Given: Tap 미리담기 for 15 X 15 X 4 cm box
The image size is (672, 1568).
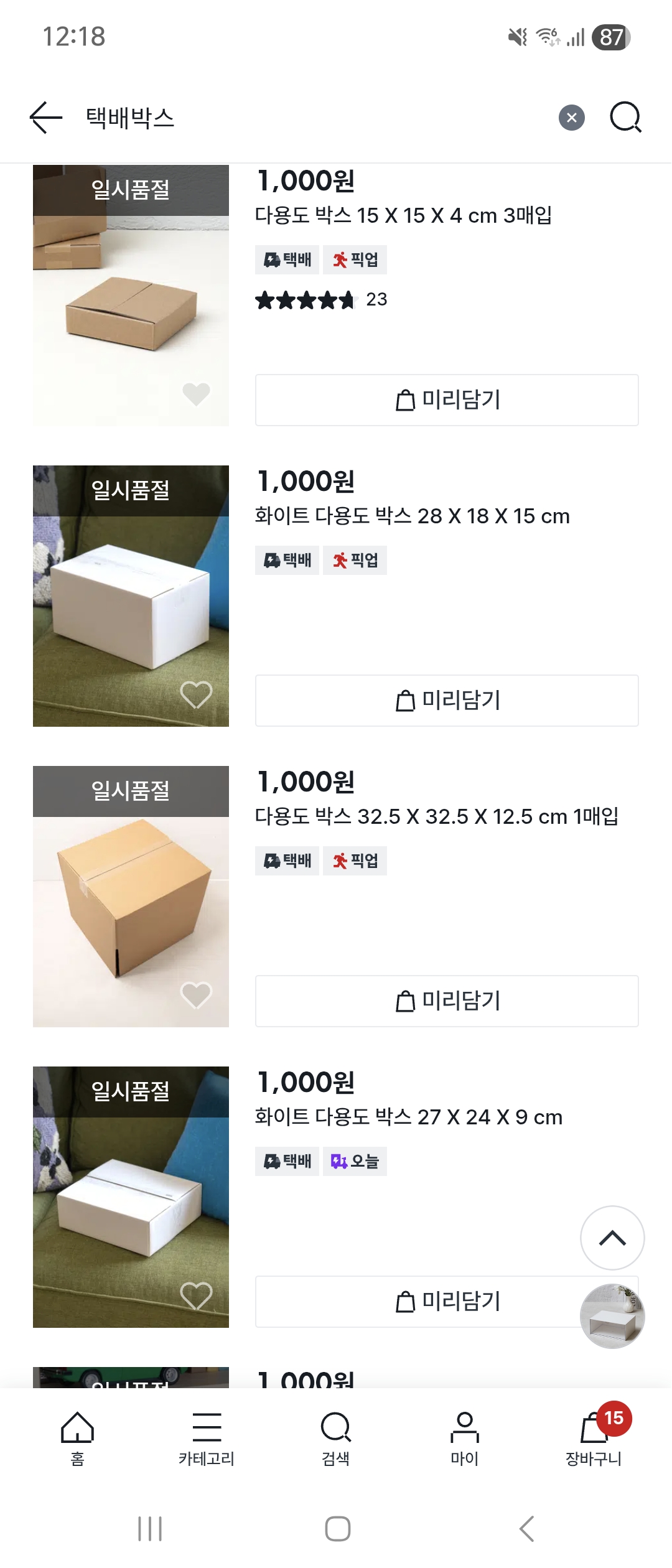Looking at the screenshot, I should pos(447,400).
